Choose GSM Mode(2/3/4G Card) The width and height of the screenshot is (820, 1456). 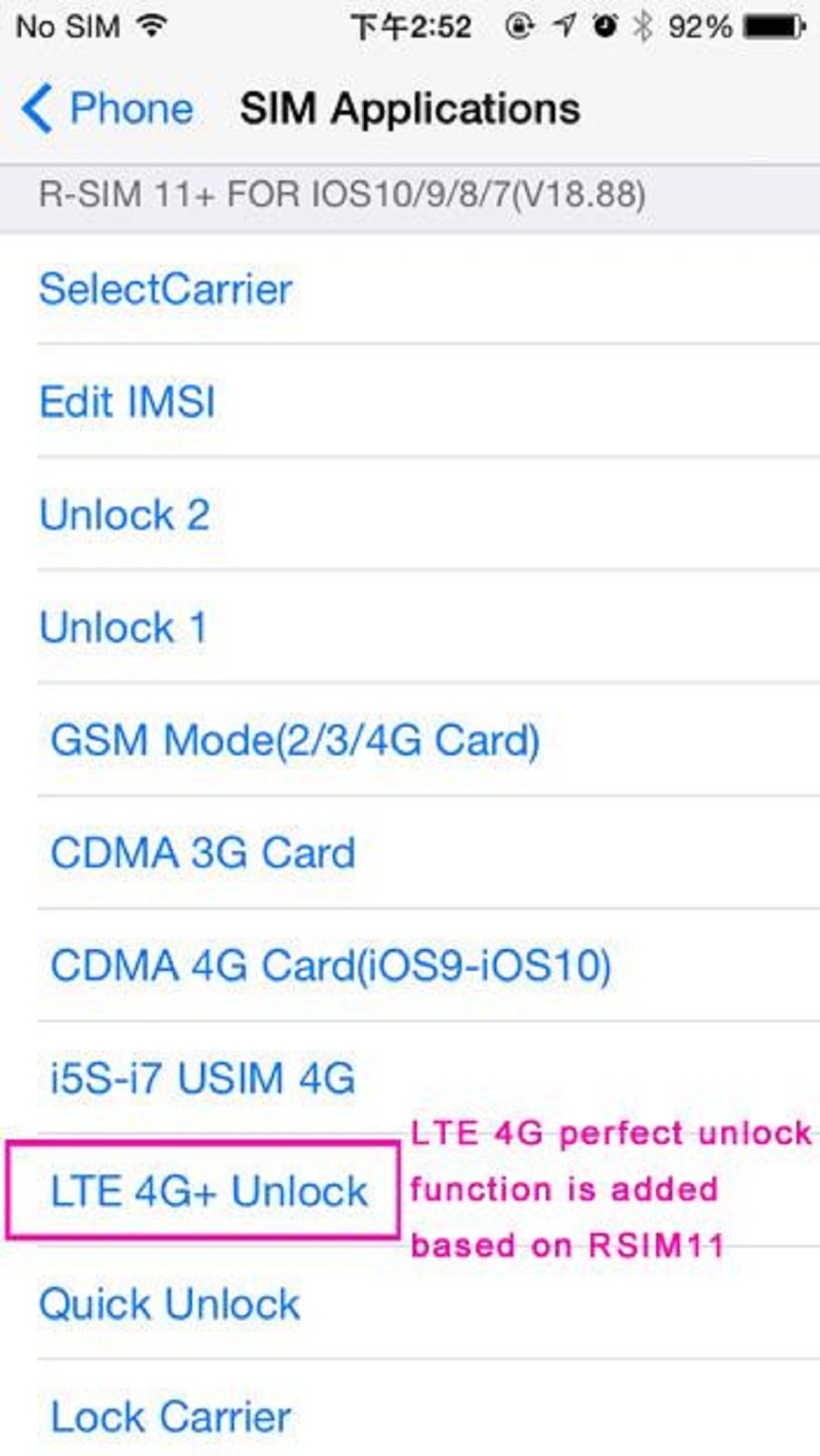point(295,740)
